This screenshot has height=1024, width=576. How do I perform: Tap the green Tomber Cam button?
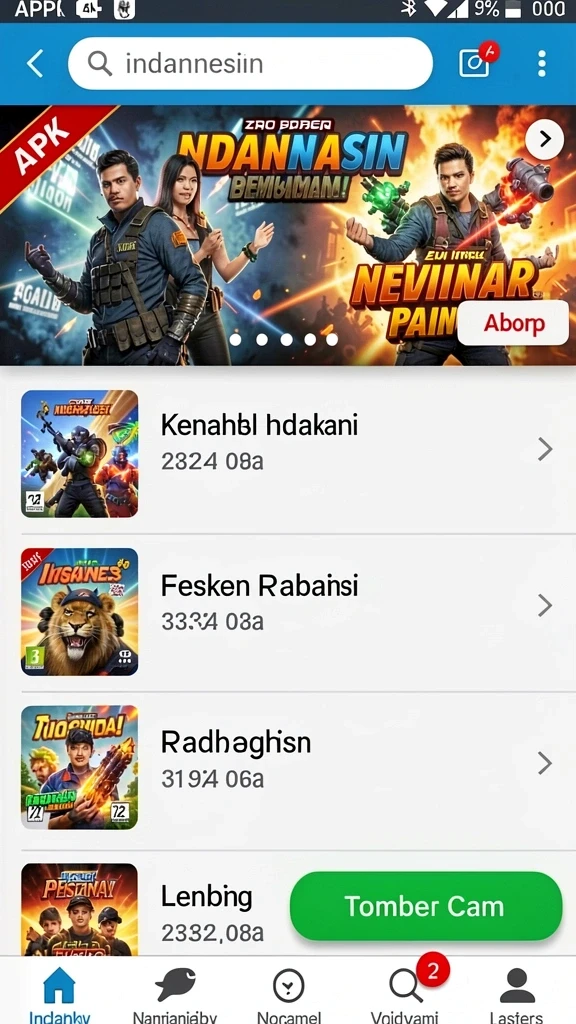[x=426, y=906]
